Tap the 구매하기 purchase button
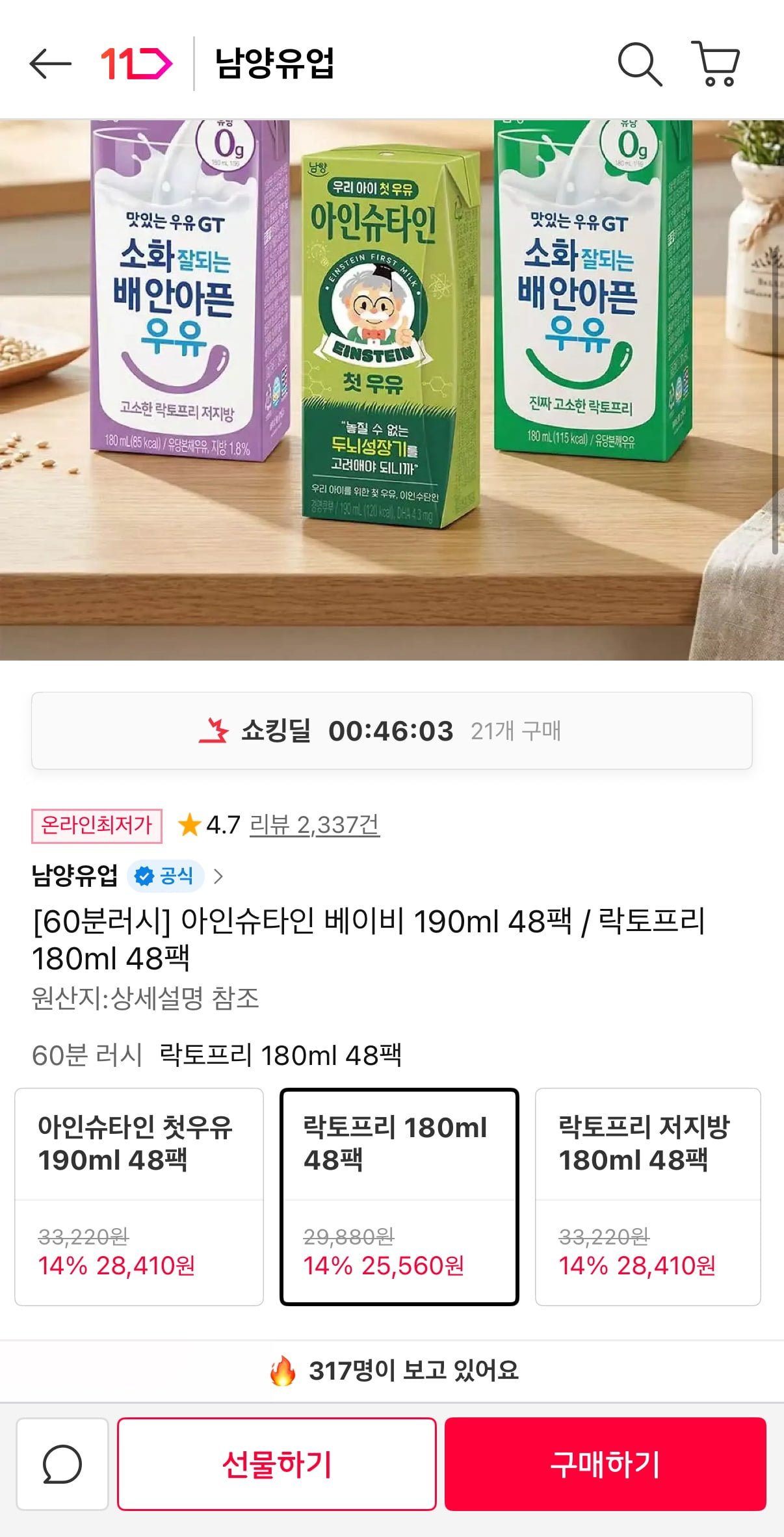The width and height of the screenshot is (784, 1537). [x=605, y=1464]
